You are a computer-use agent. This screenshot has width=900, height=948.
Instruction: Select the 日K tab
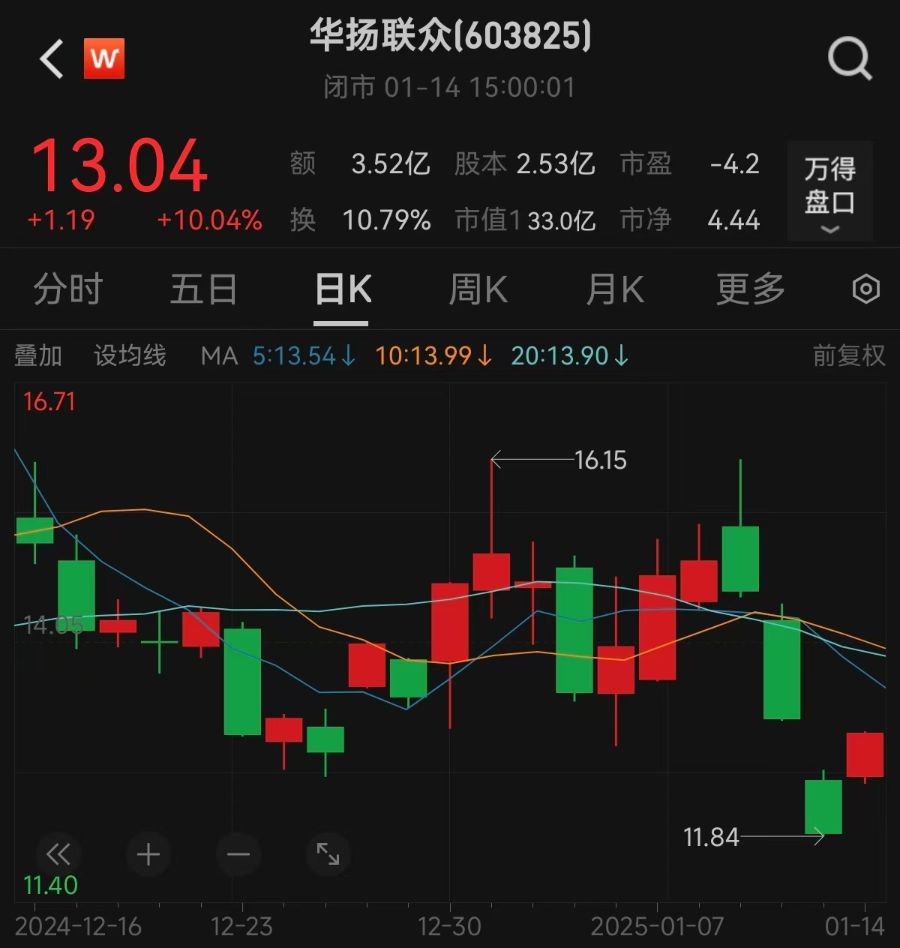tap(342, 290)
